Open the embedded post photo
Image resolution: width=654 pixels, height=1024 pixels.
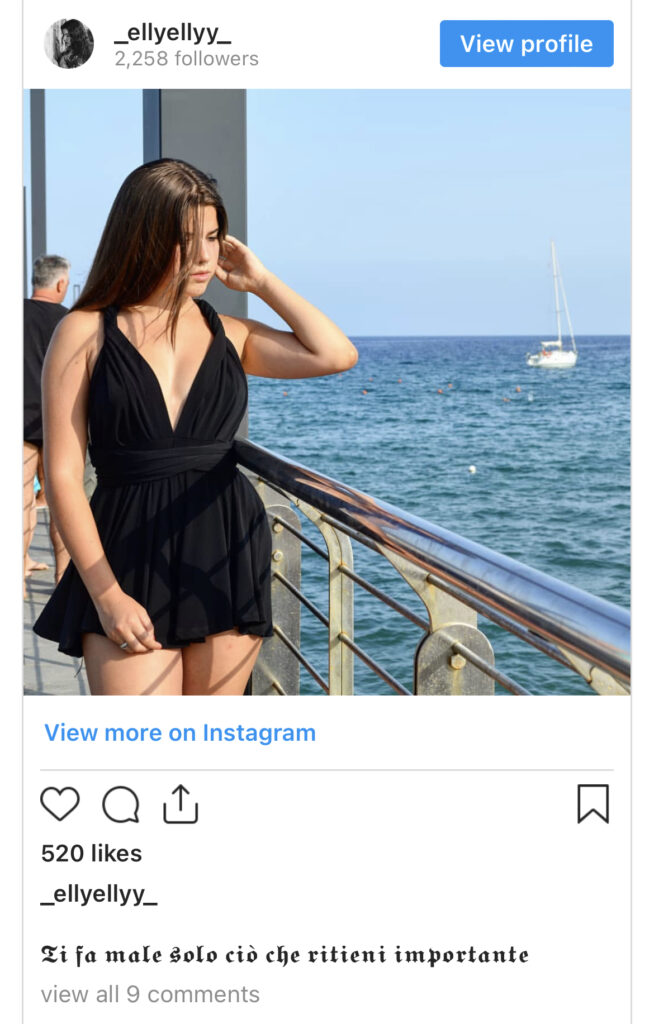click(327, 392)
